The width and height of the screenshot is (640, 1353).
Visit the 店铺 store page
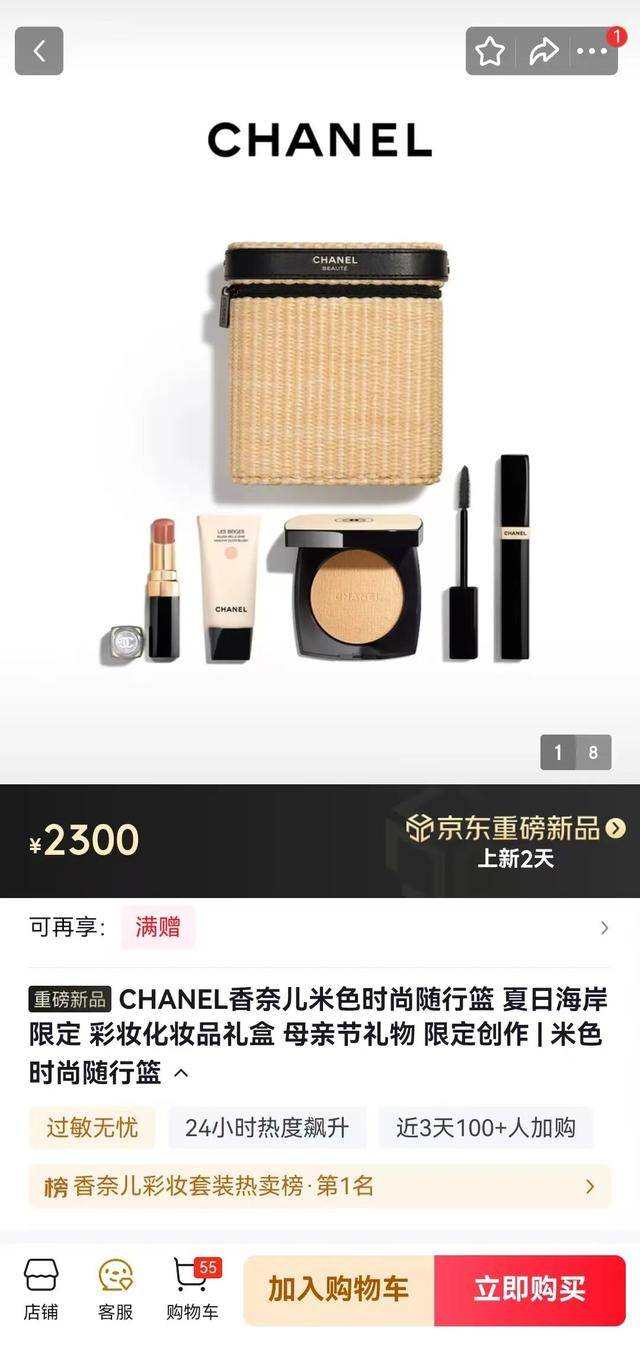pyautogui.click(x=41, y=1290)
